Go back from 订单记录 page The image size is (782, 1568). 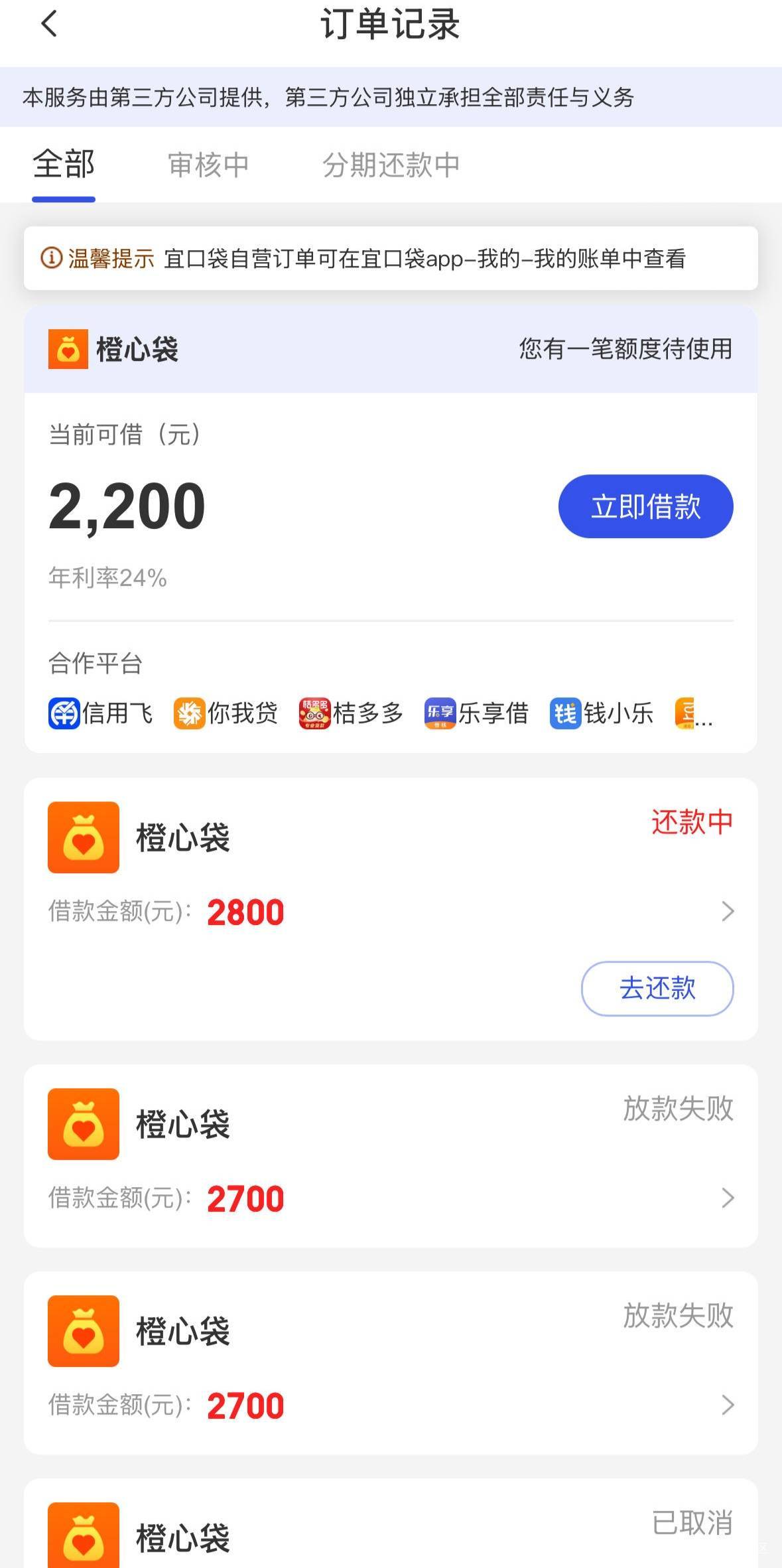point(49,25)
